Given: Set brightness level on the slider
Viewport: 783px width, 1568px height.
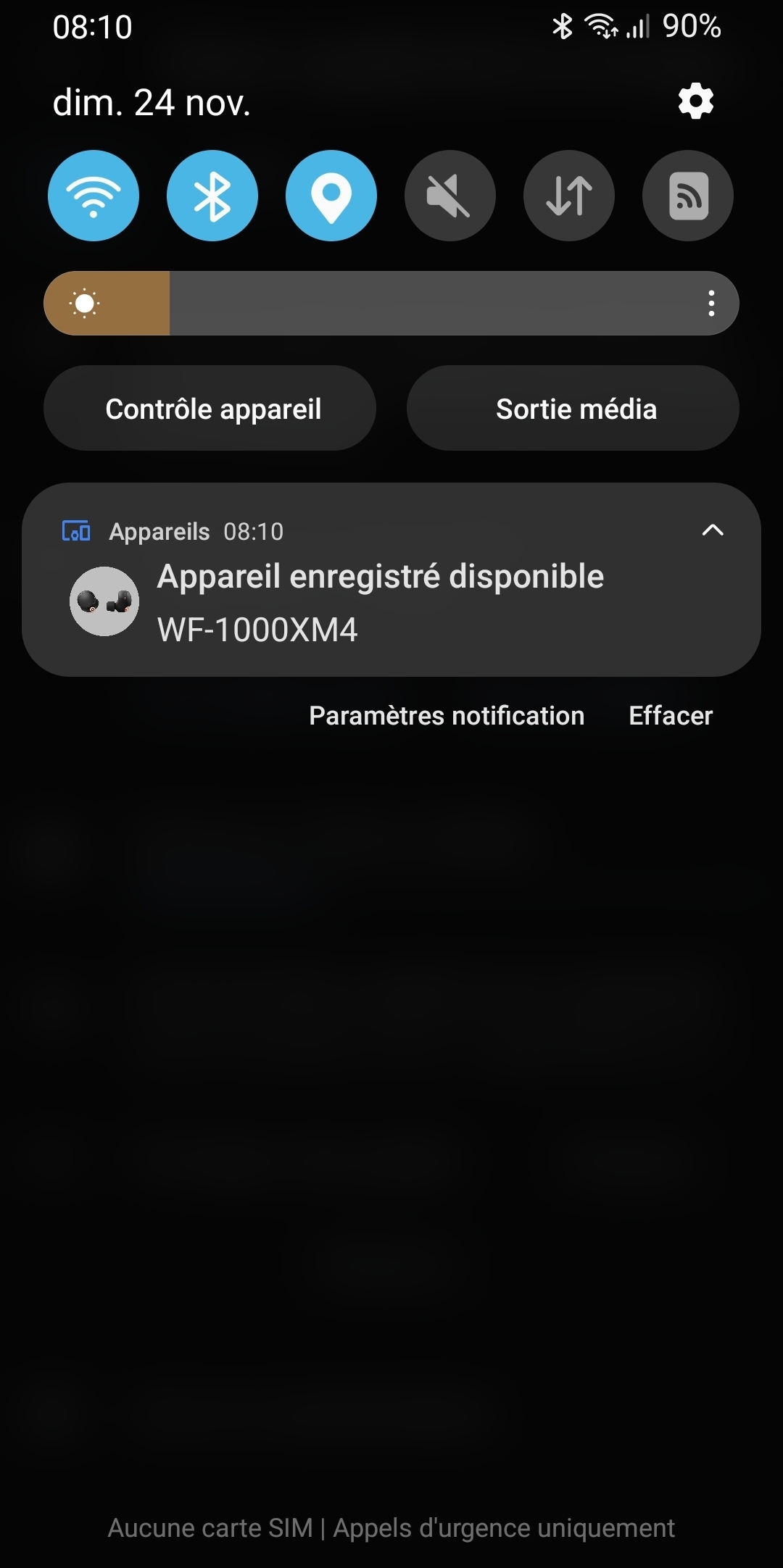Looking at the screenshot, I should 391,304.
